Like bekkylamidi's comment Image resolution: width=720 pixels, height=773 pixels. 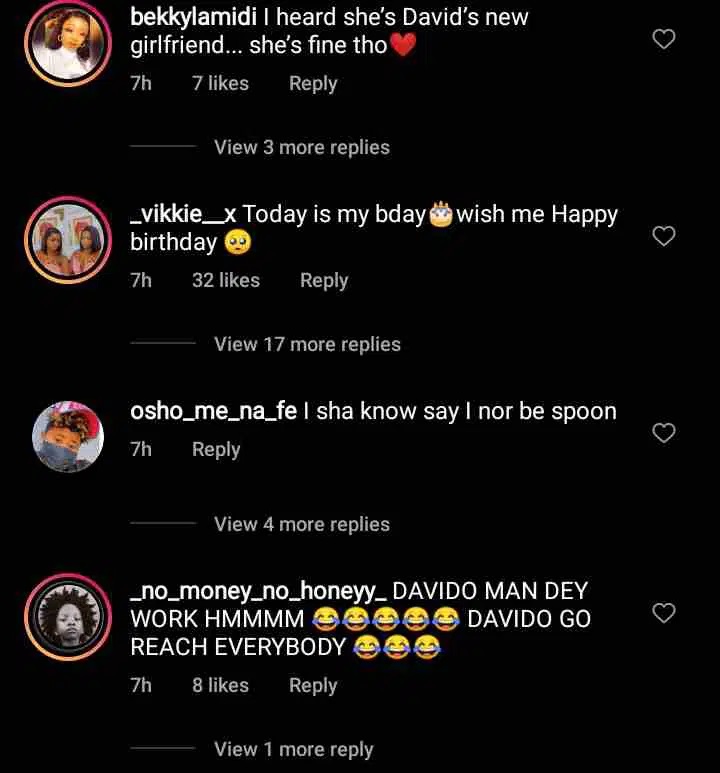click(664, 40)
